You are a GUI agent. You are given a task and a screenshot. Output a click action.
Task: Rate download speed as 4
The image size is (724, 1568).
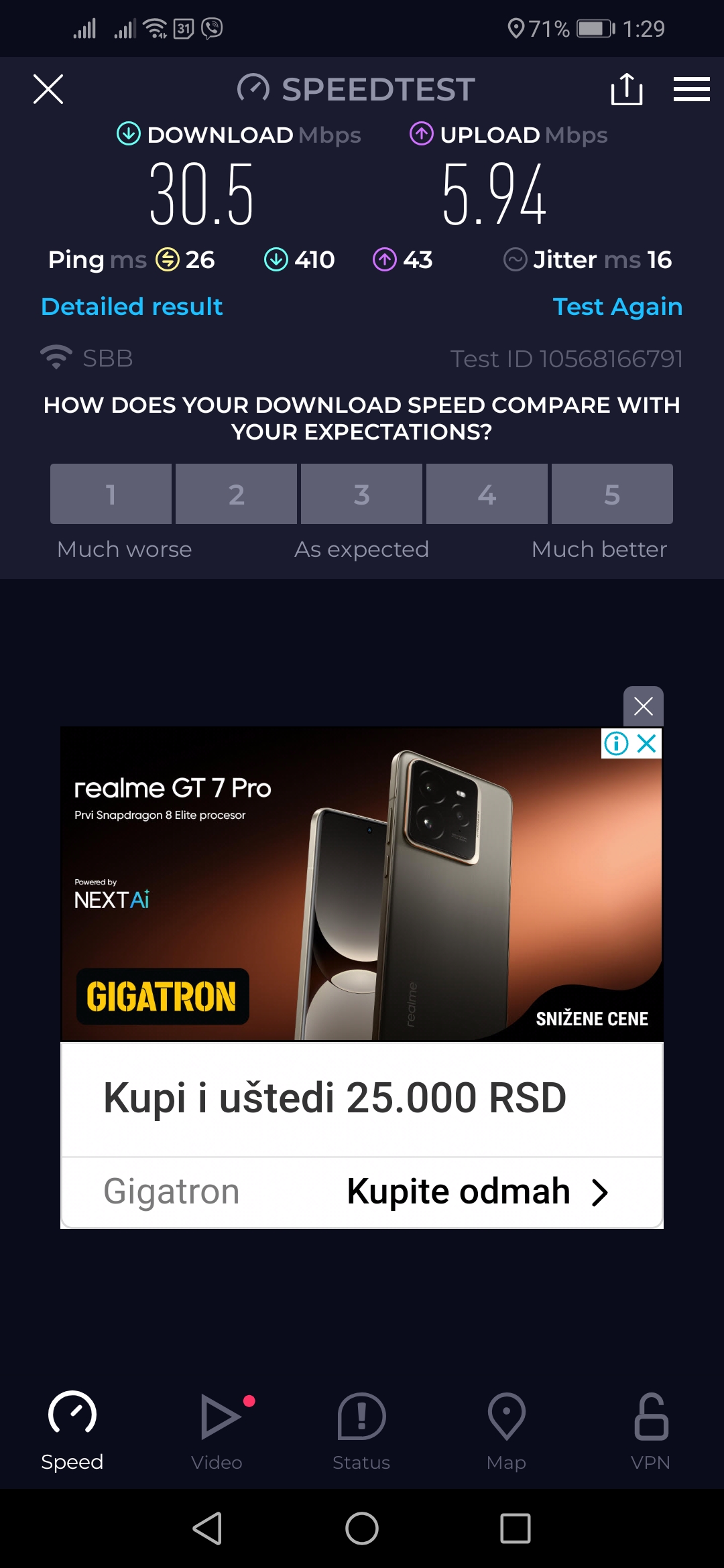pos(487,494)
